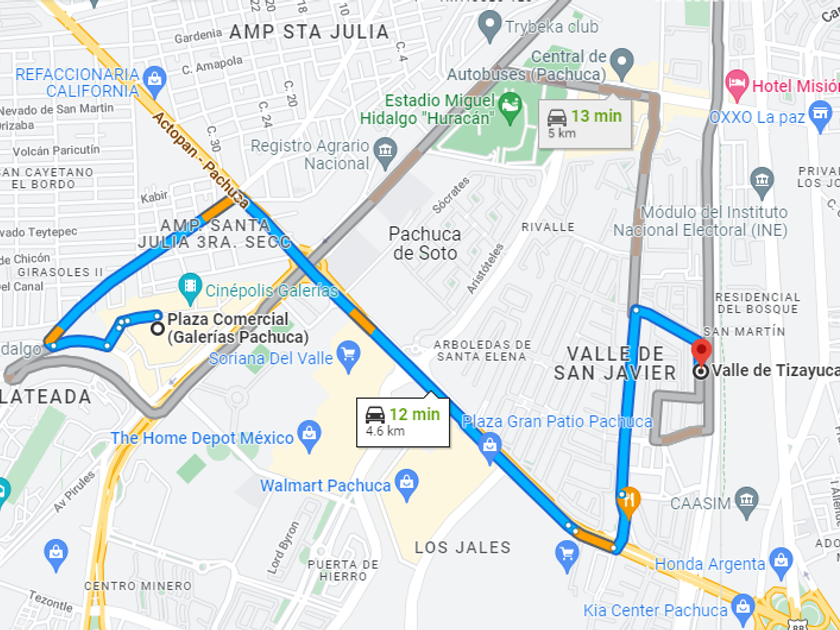Open the OXXO La paz store marker
Image resolution: width=840 pixels, height=630 pixels.
(820, 116)
